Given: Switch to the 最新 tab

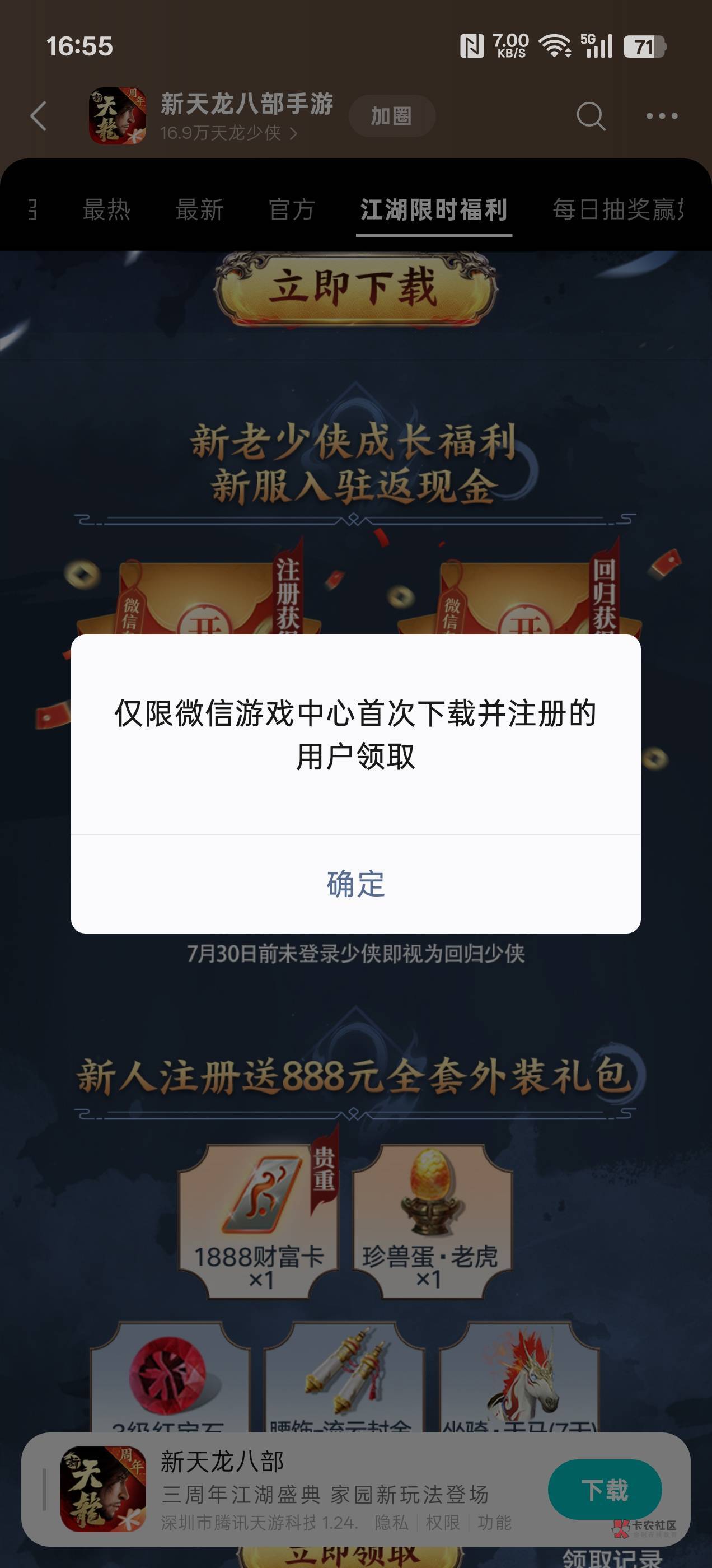Looking at the screenshot, I should coord(199,209).
